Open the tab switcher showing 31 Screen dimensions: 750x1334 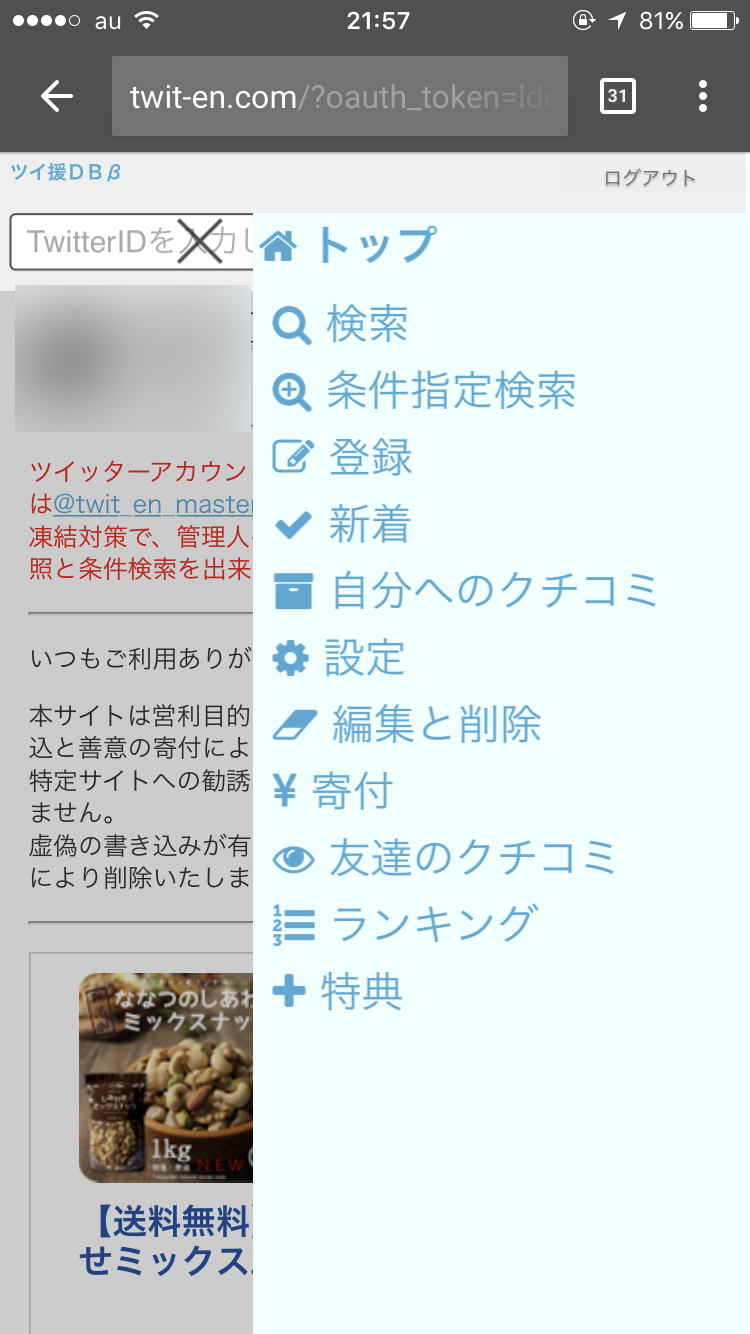[618, 96]
